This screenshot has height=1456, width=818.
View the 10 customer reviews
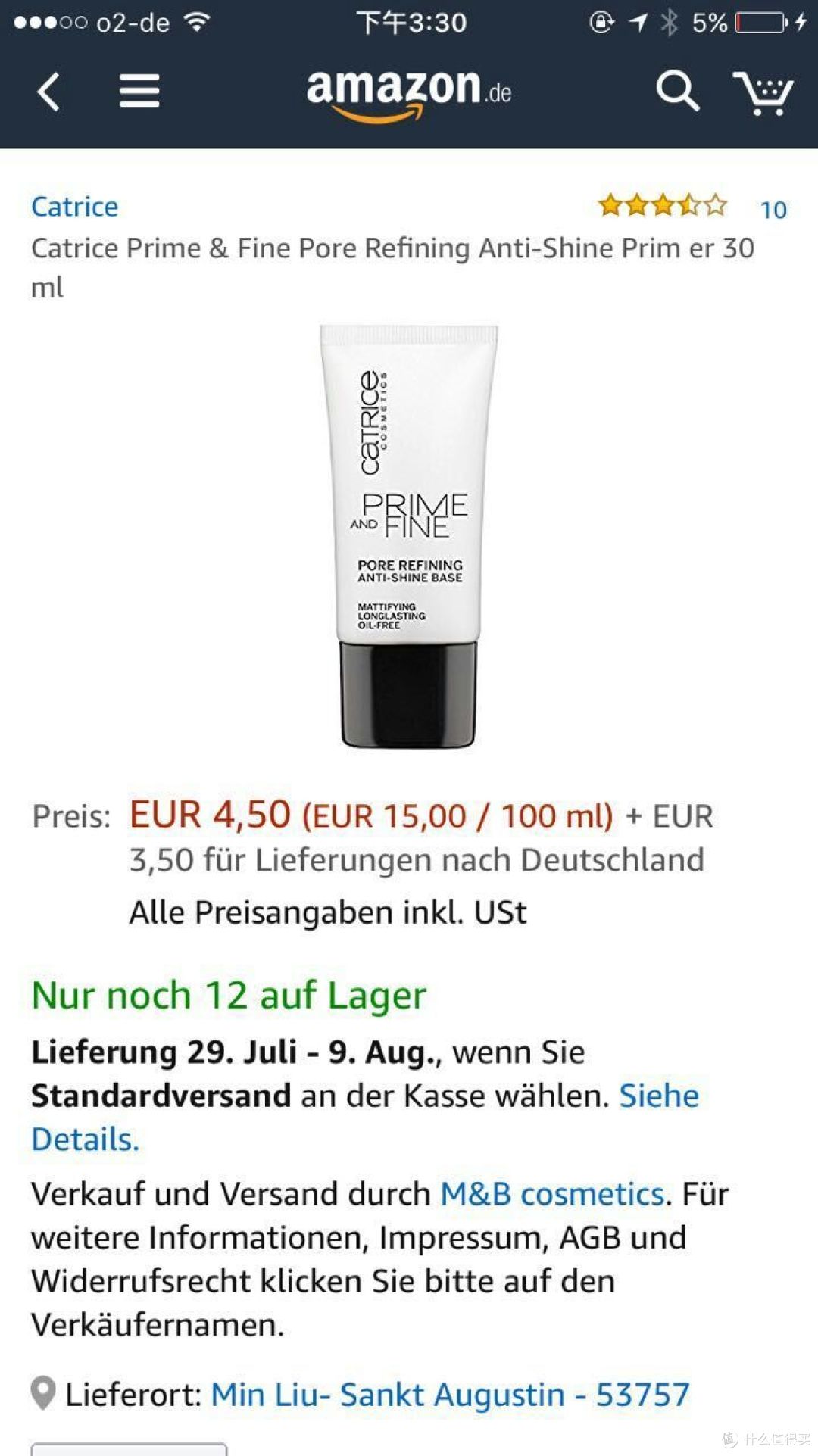pos(773,210)
